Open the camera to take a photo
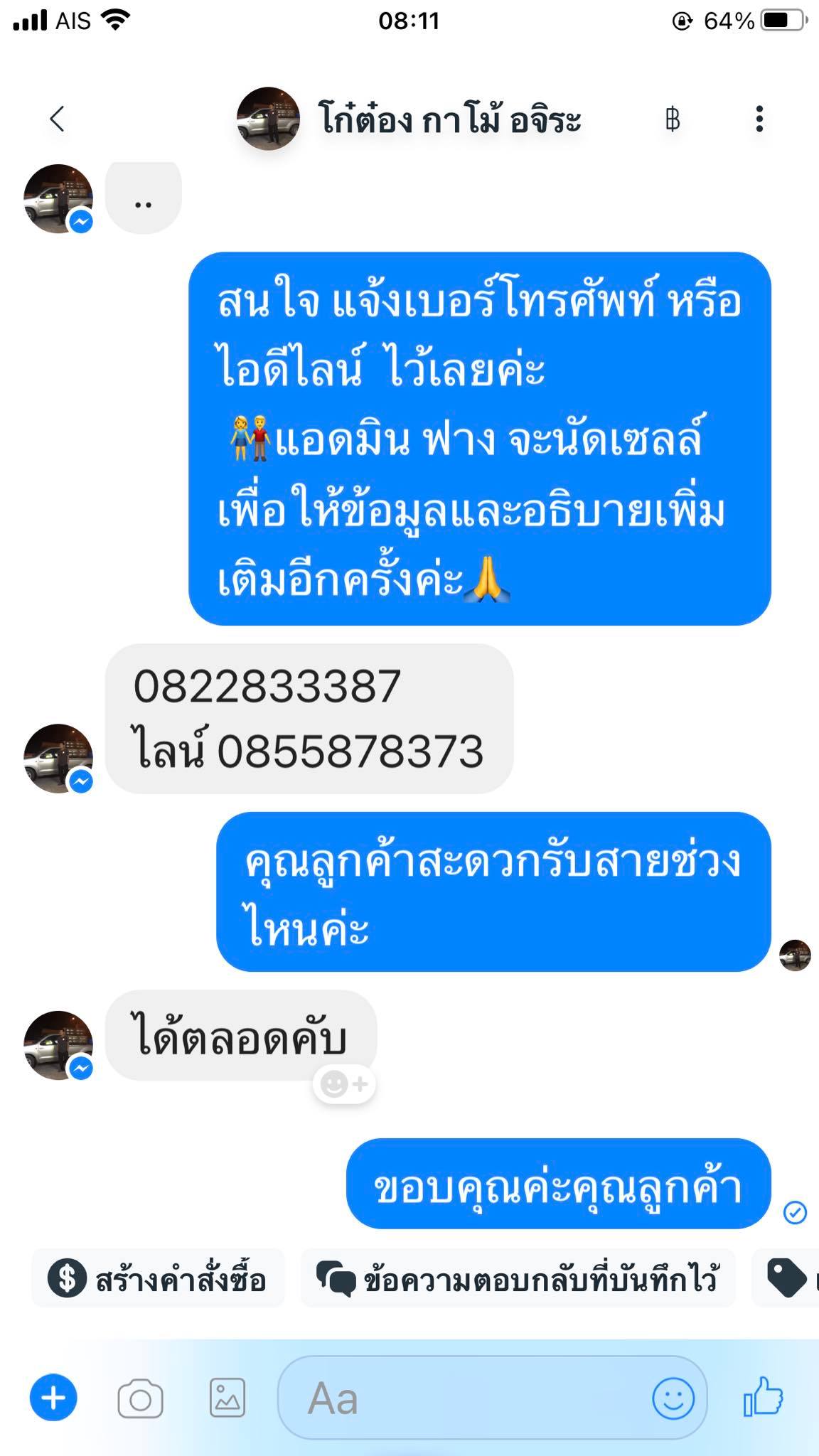 click(140, 1398)
